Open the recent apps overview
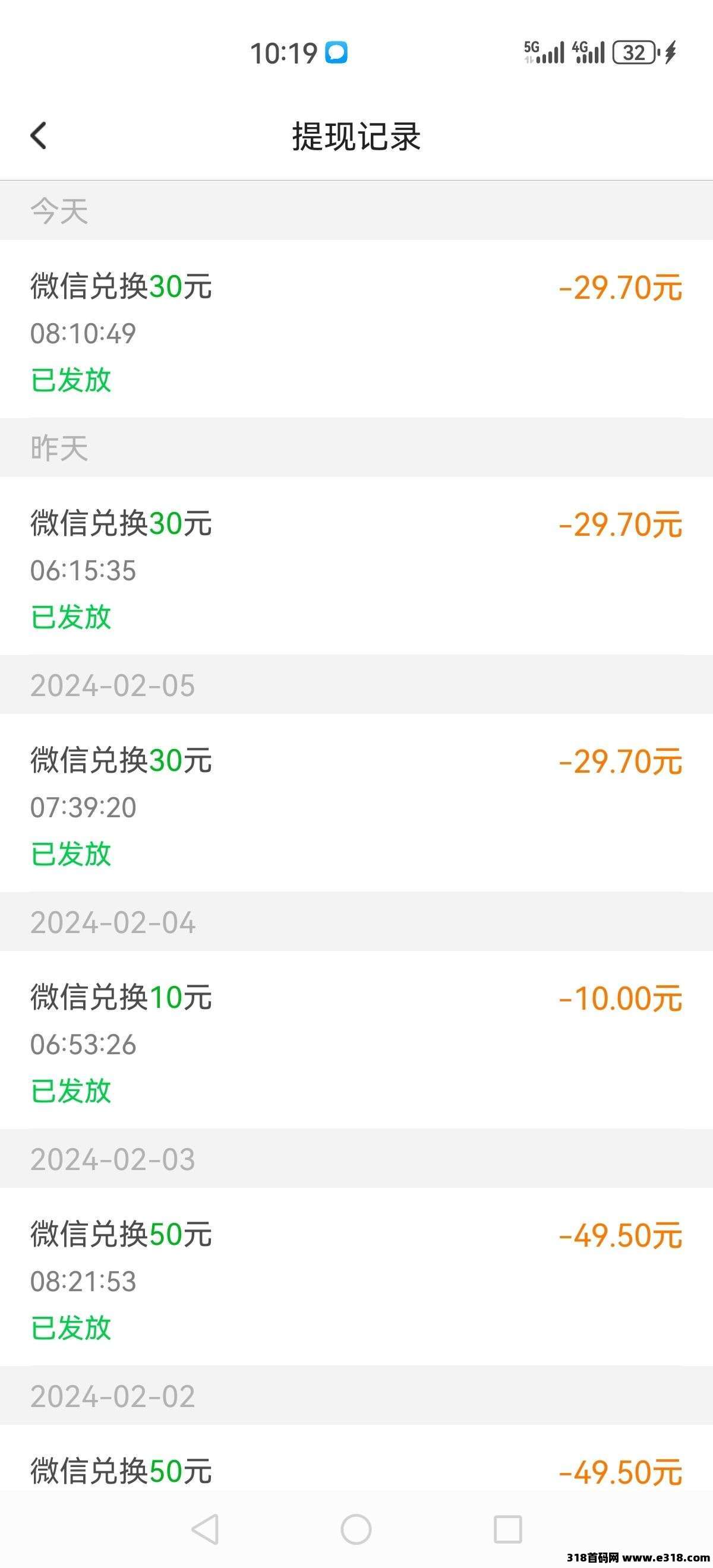The height and width of the screenshot is (1568, 713). [508, 1528]
